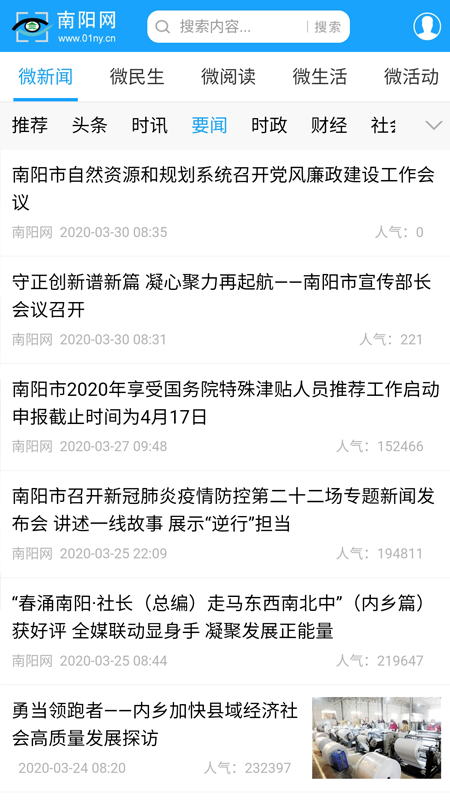Switch to the 微阅读 tab

pyautogui.click(x=228, y=77)
